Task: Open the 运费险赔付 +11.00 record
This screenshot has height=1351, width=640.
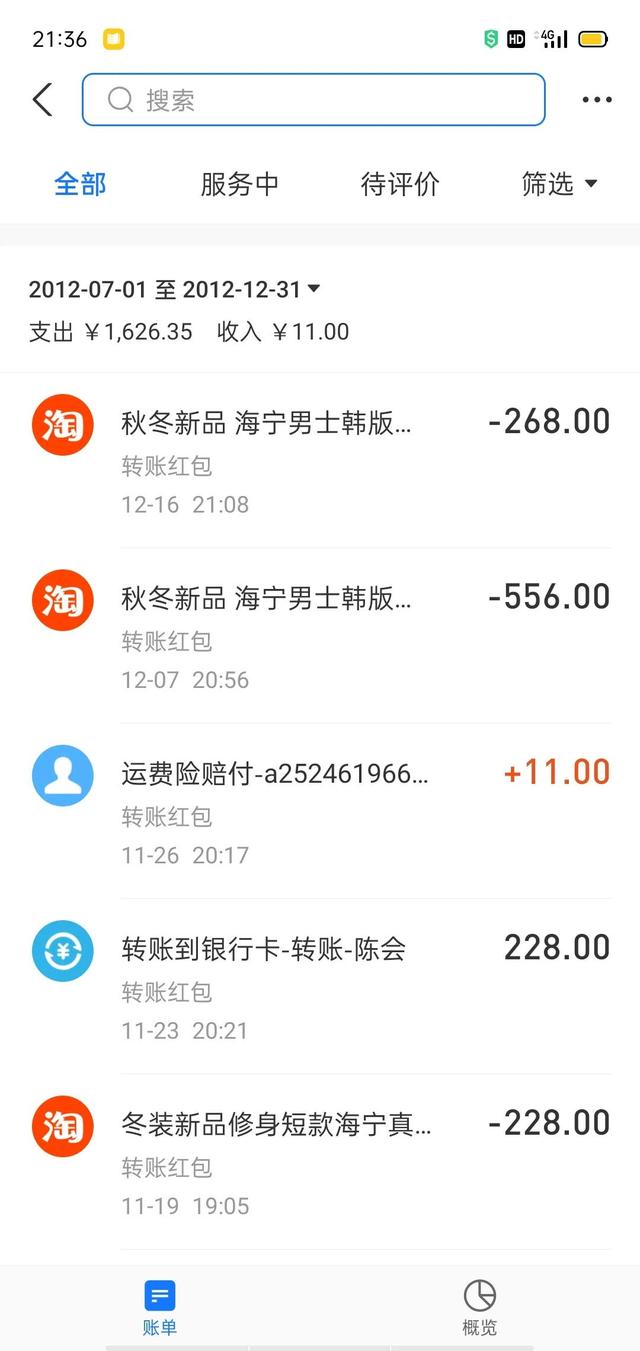Action: tap(320, 811)
